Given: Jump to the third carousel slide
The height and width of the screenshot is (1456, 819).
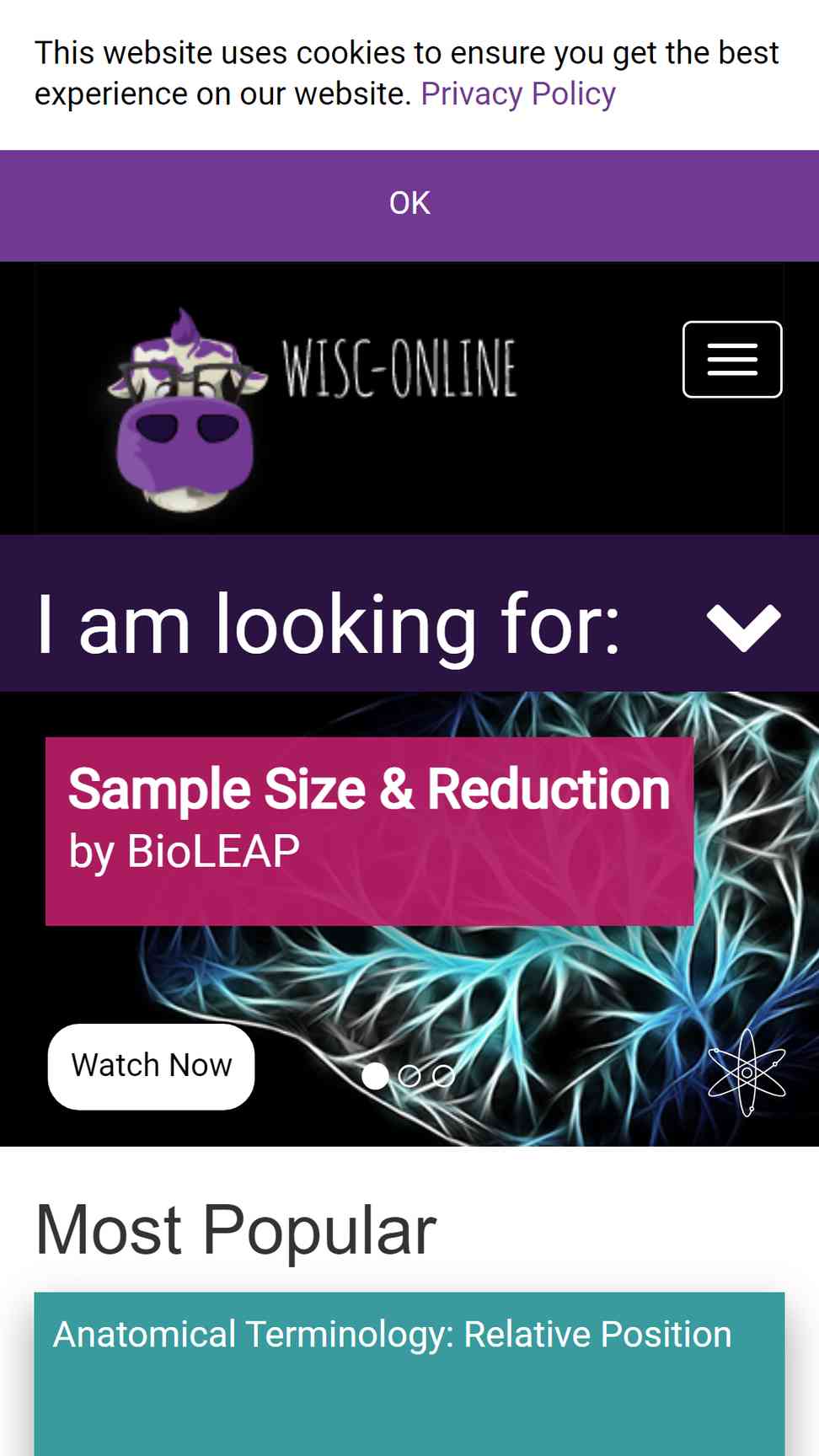Looking at the screenshot, I should point(443,1076).
